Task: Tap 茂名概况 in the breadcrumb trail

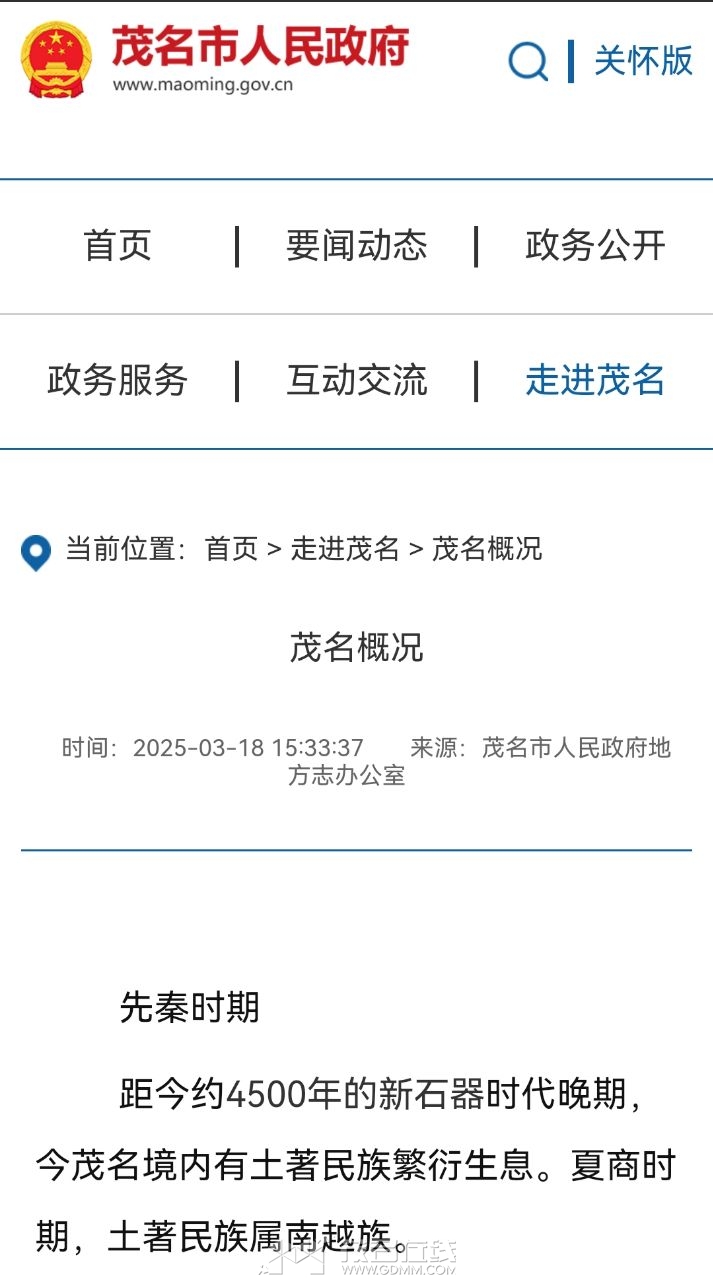Action: (x=487, y=548)
